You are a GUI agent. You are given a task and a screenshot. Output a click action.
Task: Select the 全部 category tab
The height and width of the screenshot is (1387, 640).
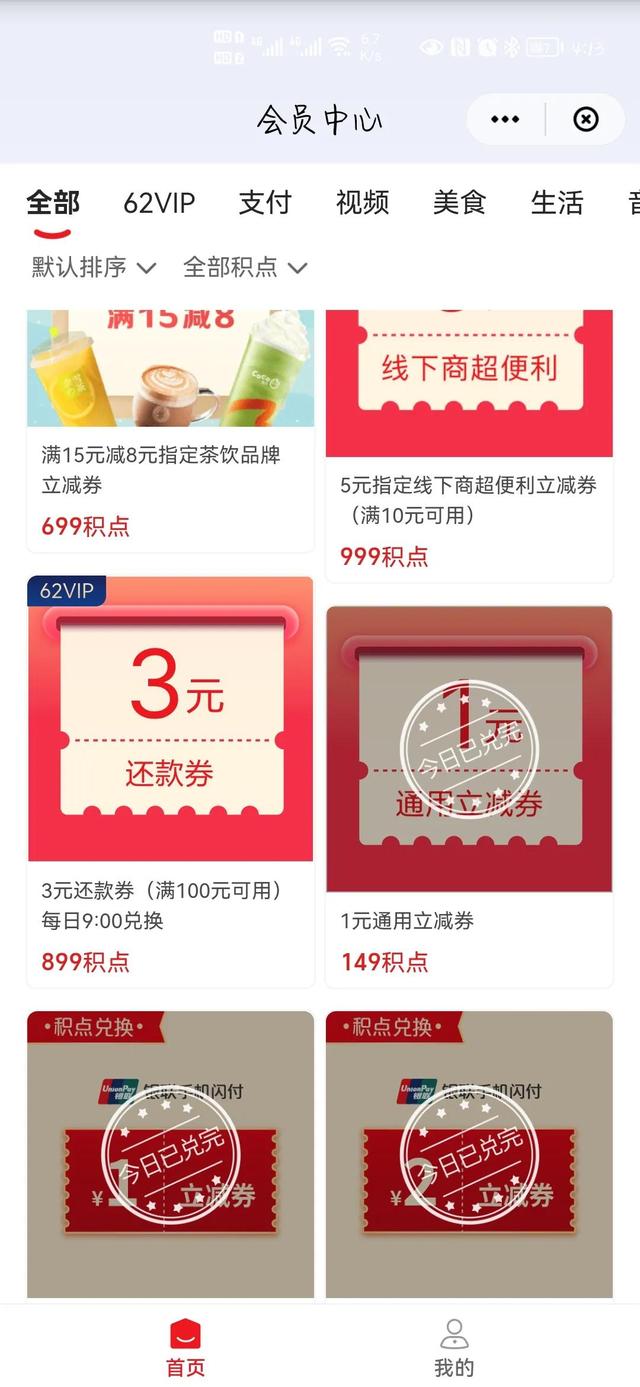[53, 203]
